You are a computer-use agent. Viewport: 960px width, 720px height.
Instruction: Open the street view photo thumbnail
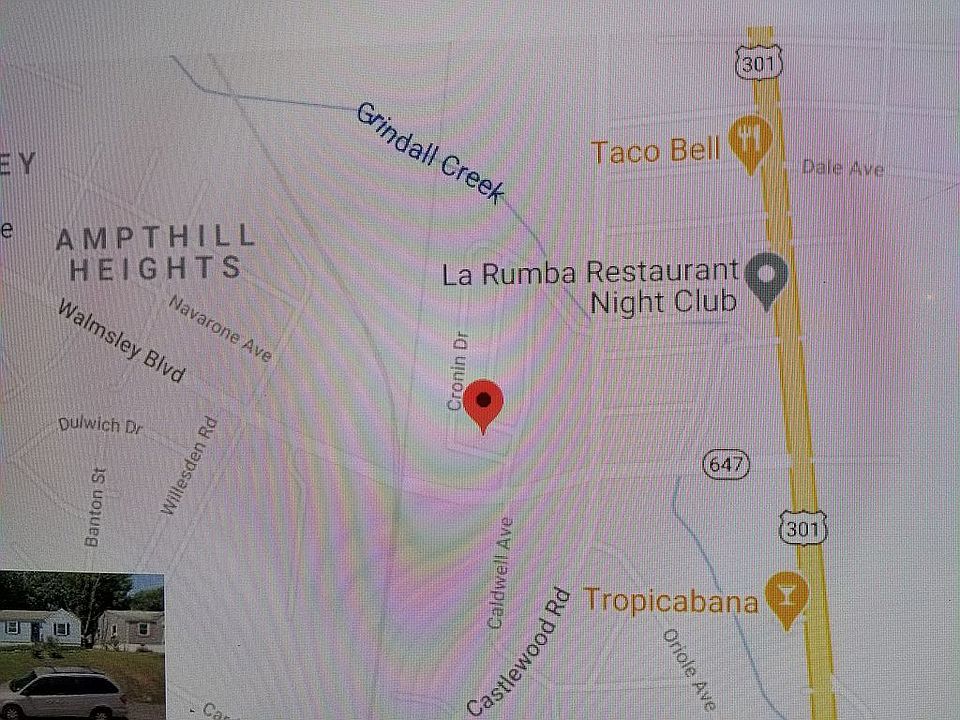(80, 645)
